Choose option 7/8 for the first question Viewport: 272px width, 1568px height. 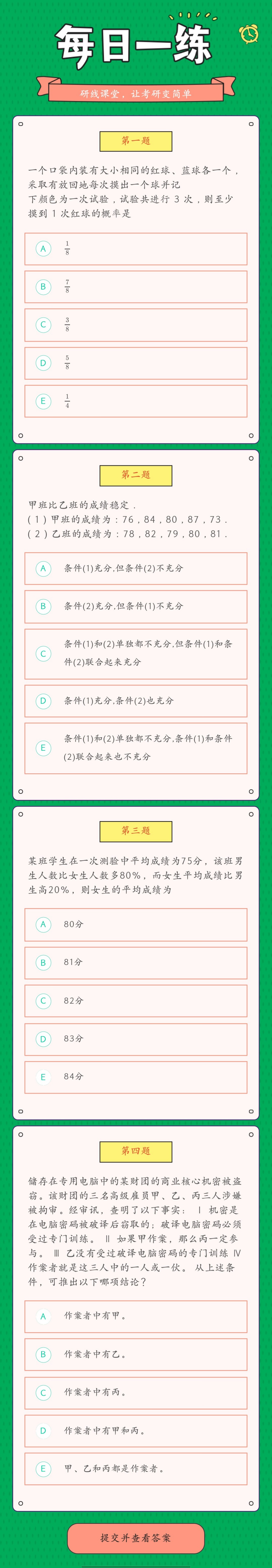[x=135, y=287]
